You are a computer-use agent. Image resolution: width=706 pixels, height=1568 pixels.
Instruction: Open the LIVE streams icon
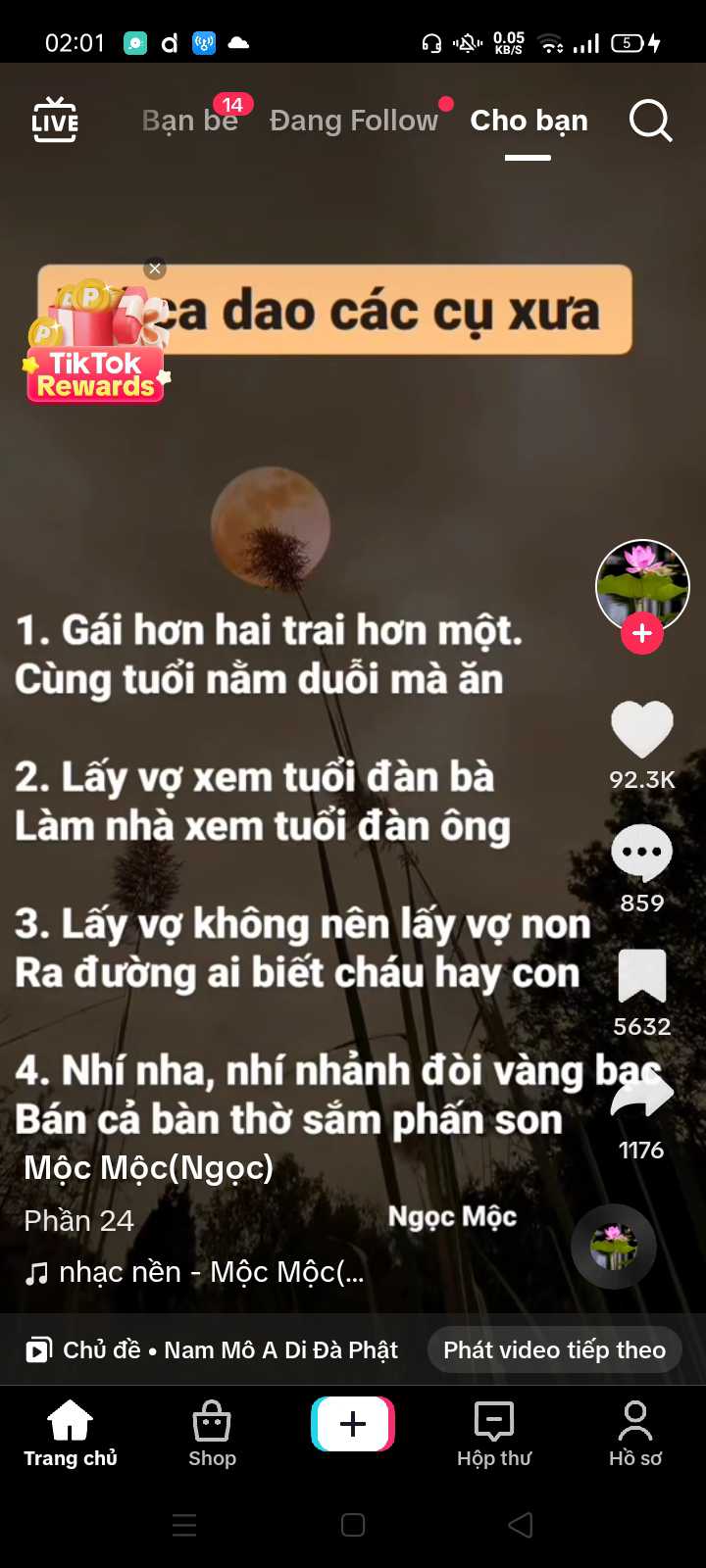[x=55, y=121]
